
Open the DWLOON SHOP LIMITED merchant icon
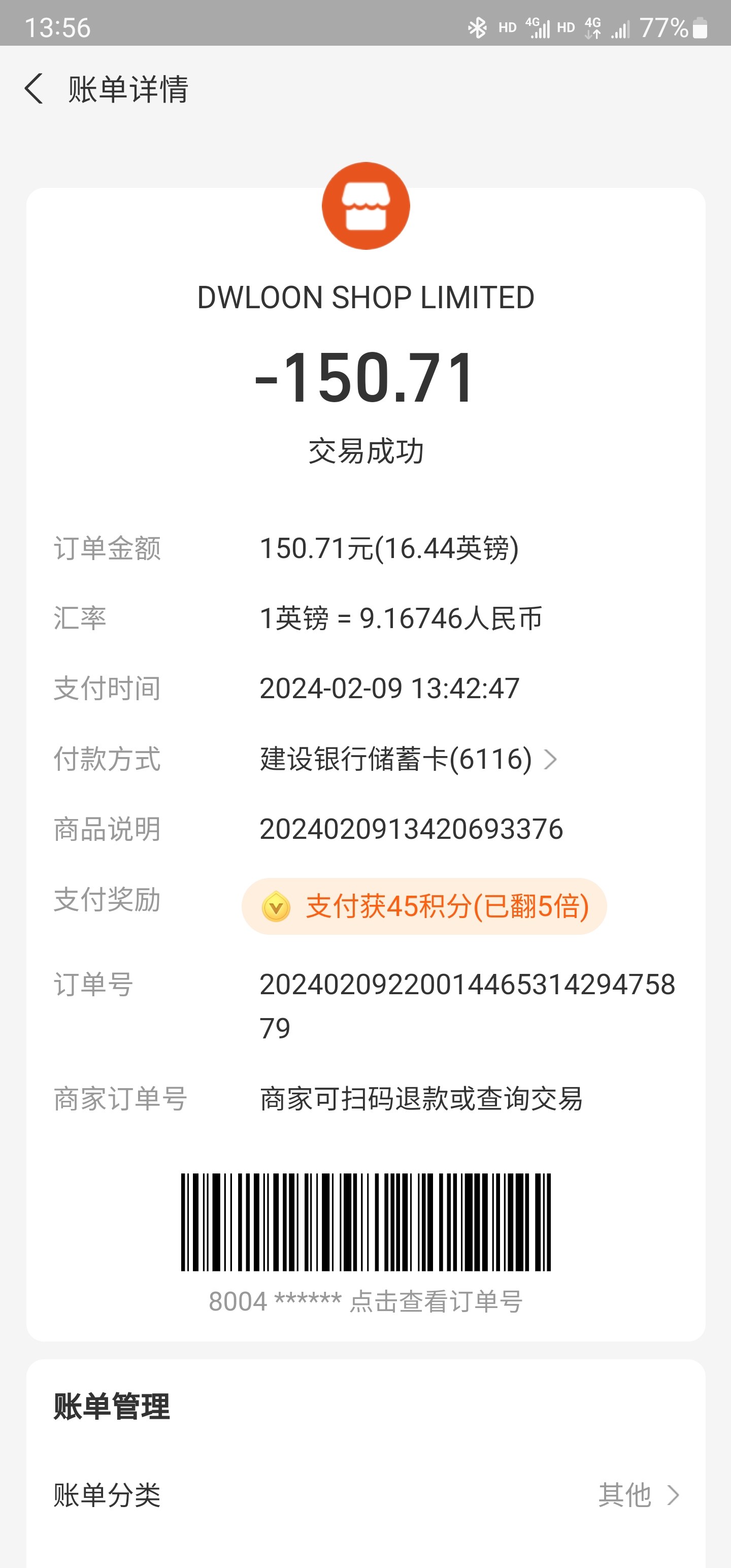(366, 206)
